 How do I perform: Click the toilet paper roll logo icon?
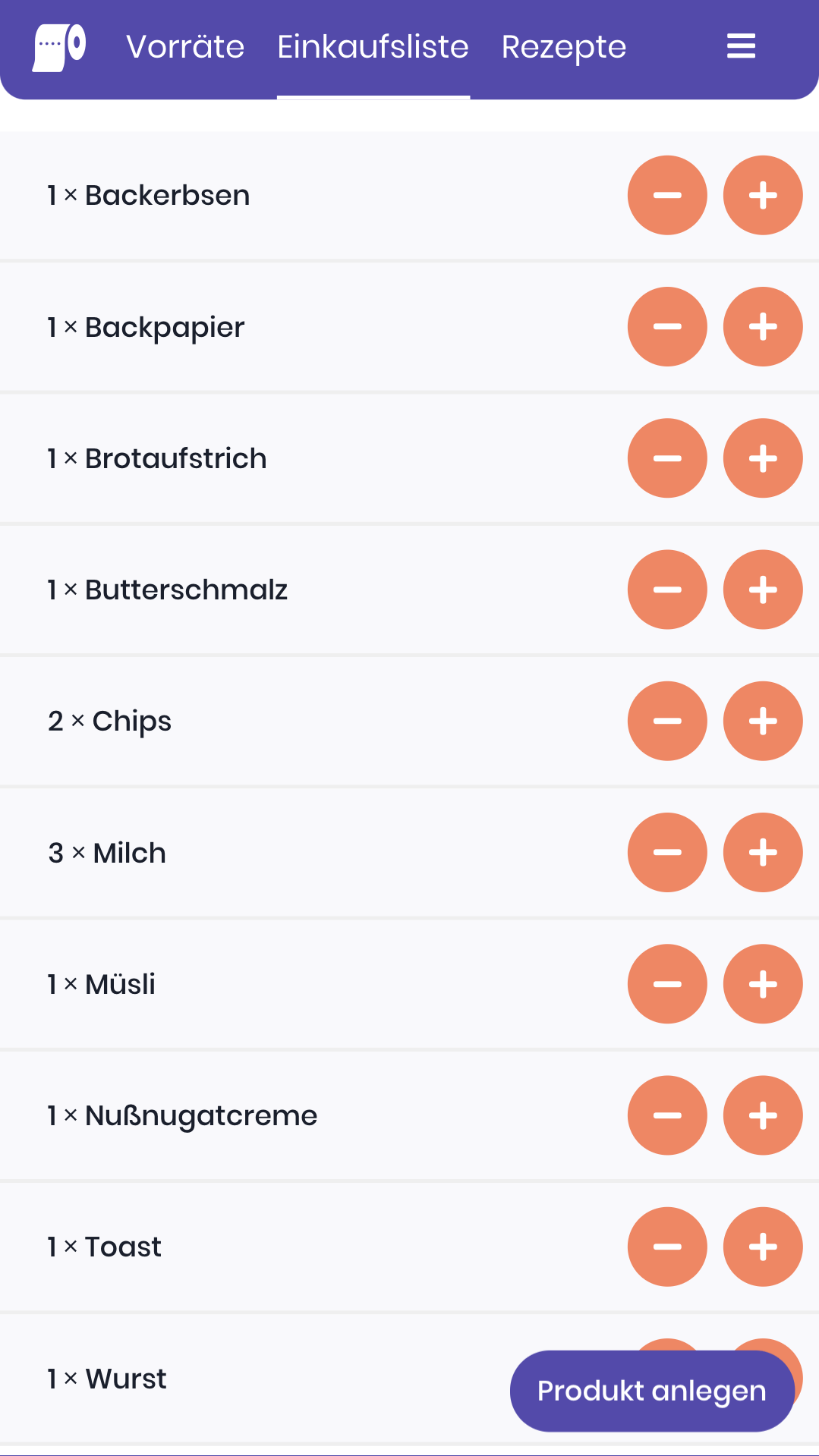click(59, 44)
